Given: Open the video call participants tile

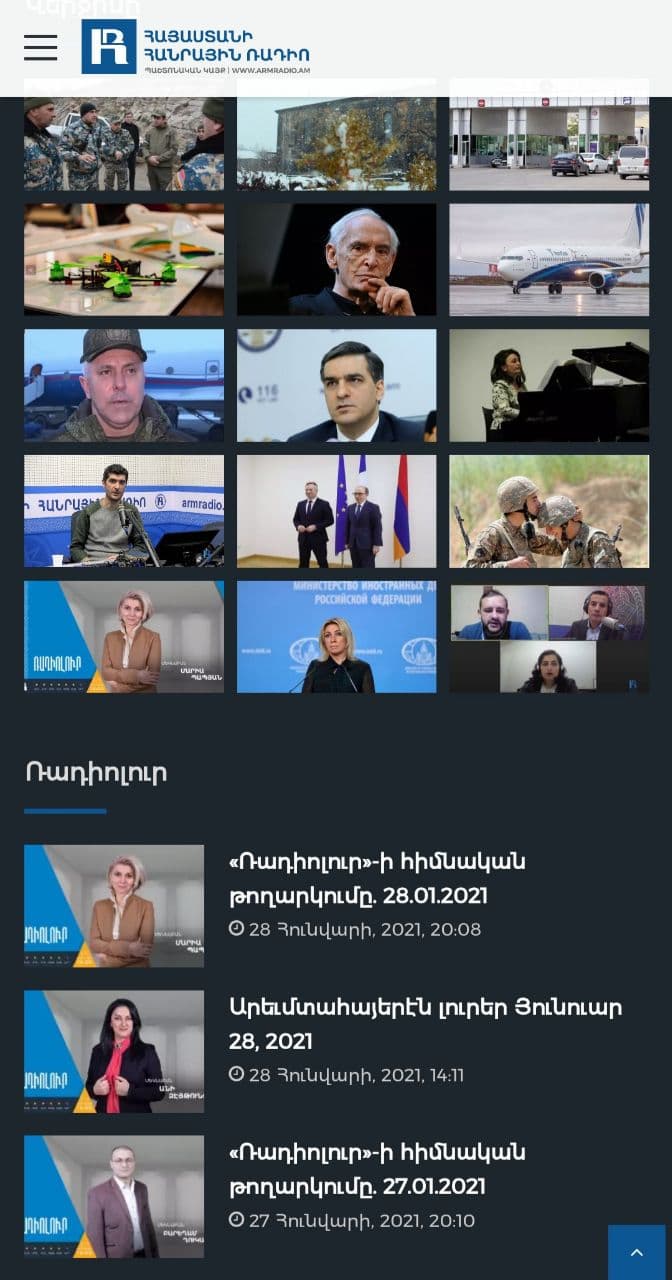Looking at the screenshot, I should tap(549, 637).
